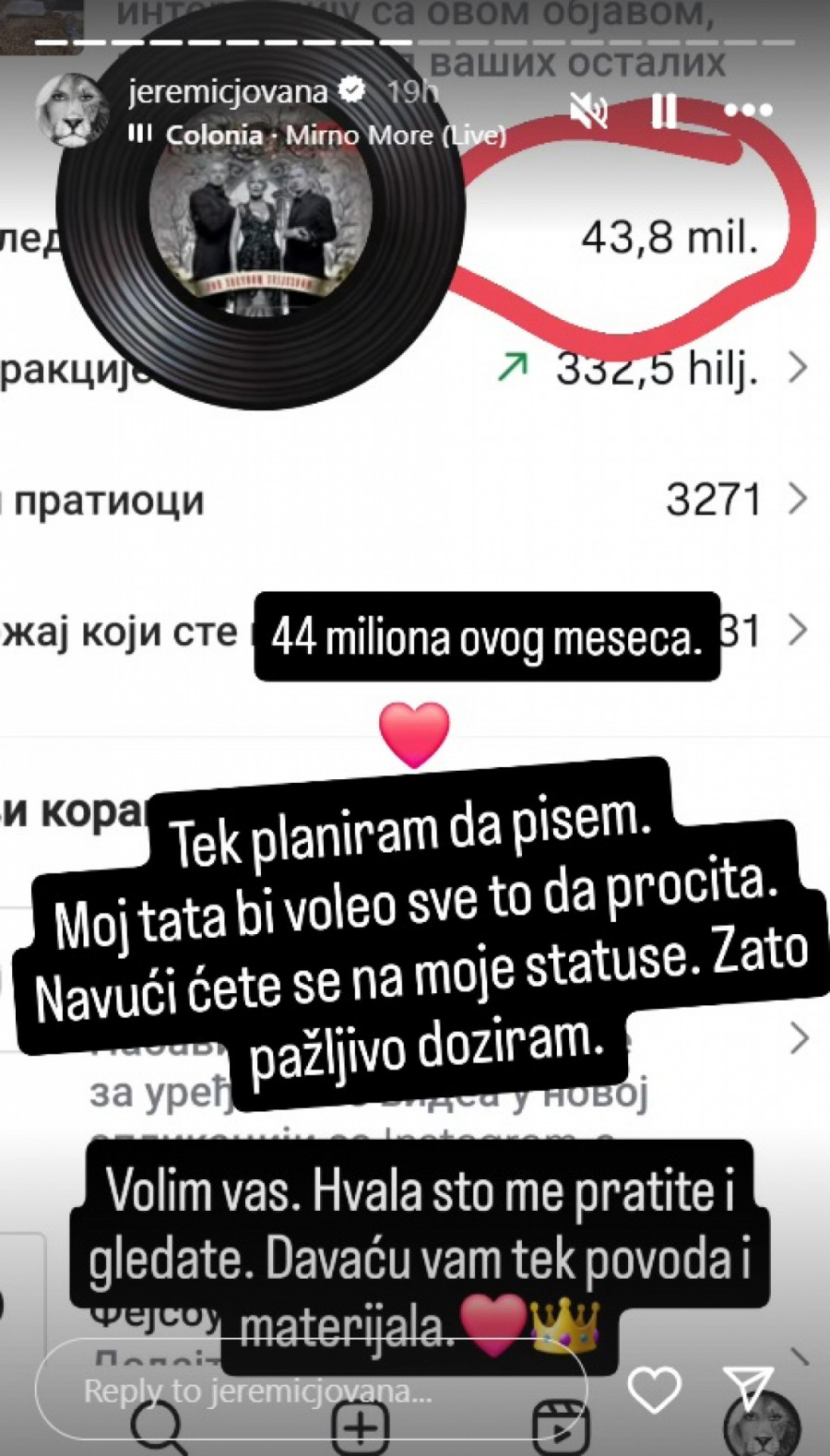
Task: Unmute the story sound
Action: 587,112
